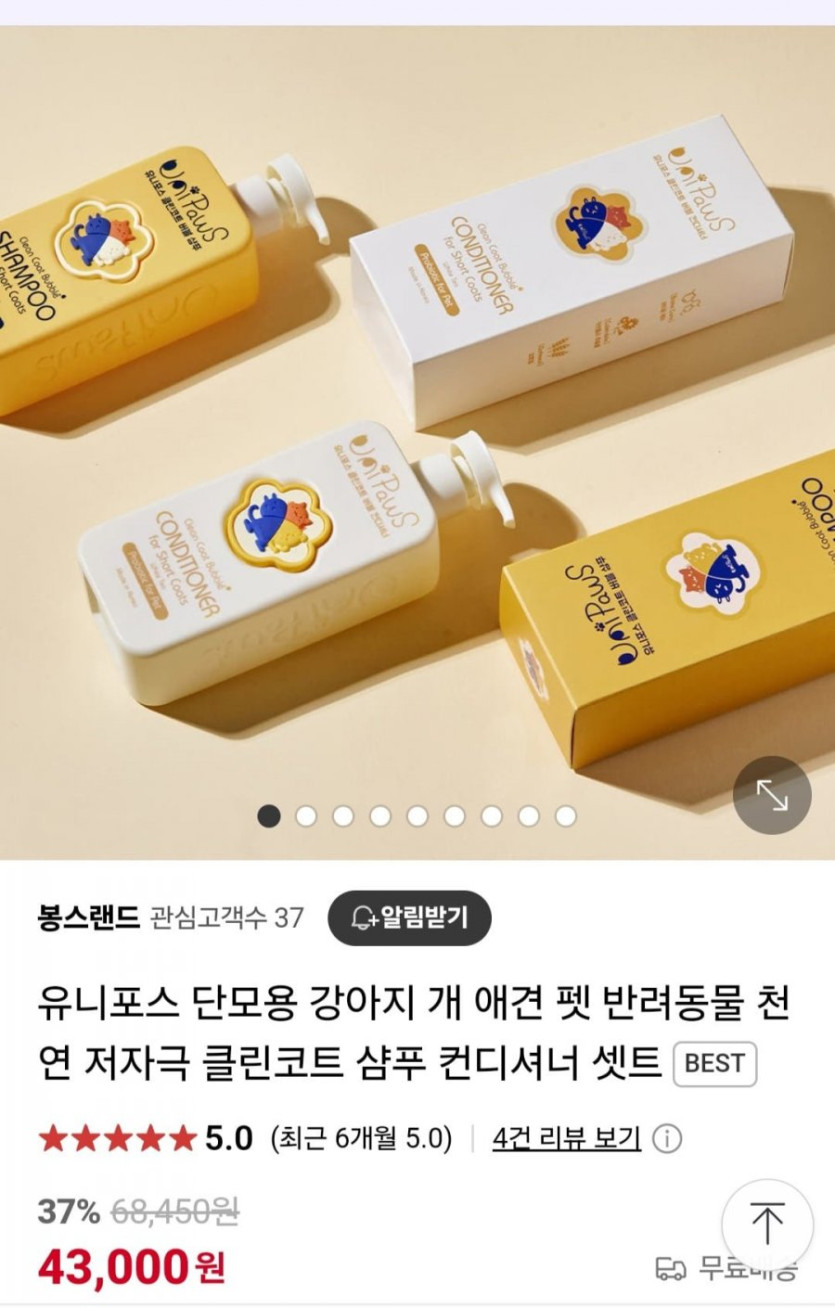Select the second image page dot

point(306,816)
